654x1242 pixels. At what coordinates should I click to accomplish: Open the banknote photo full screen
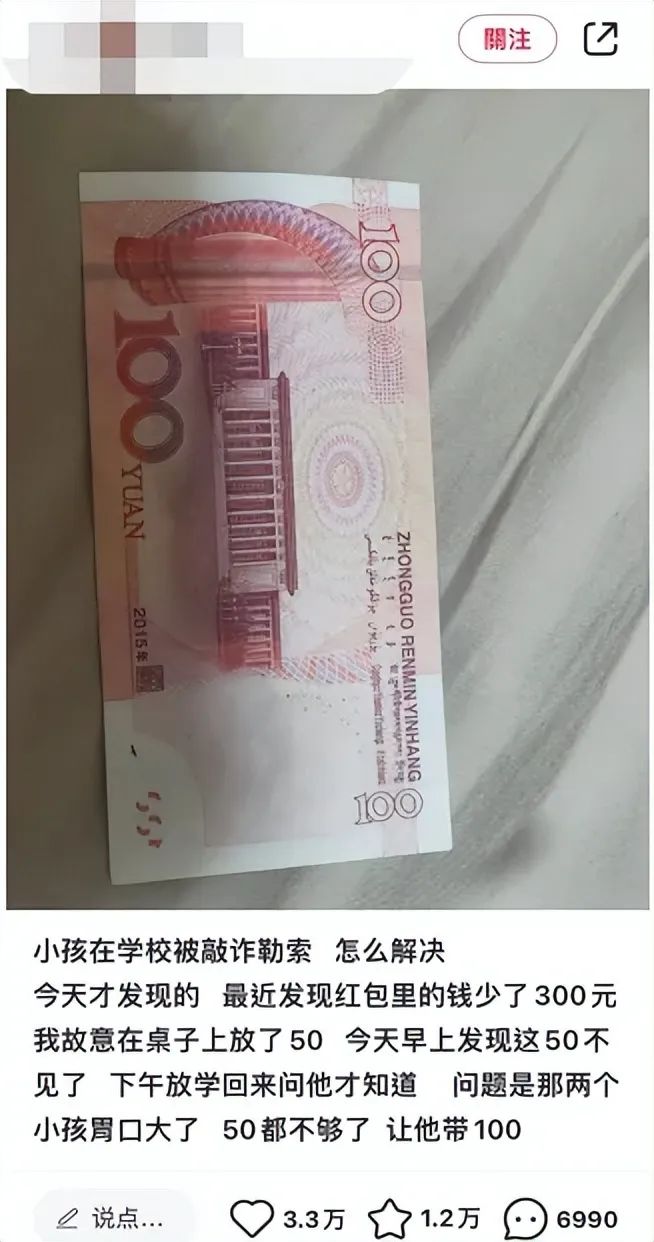tap(327, 498)
